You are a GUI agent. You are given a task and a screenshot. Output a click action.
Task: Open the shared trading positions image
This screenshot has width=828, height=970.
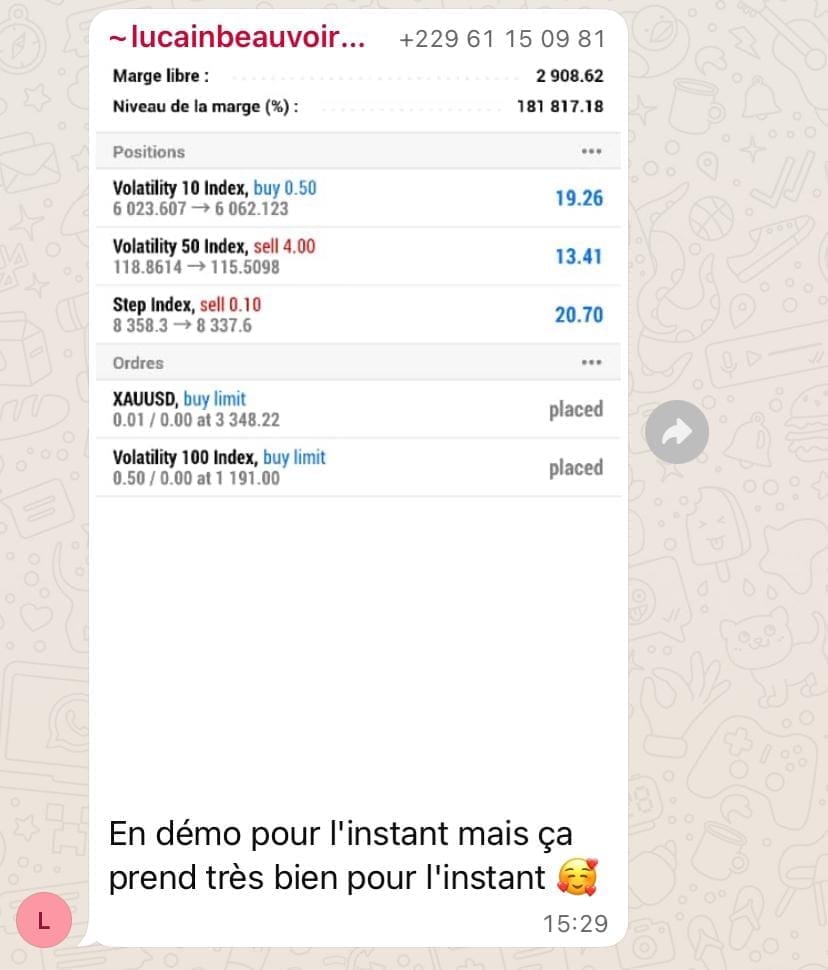(358, 400)
